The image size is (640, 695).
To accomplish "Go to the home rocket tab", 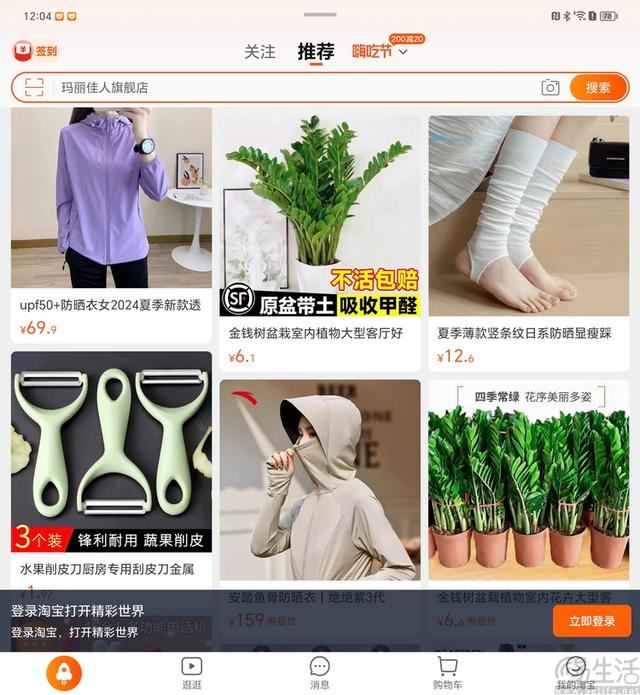I will [x=64, y=672].
